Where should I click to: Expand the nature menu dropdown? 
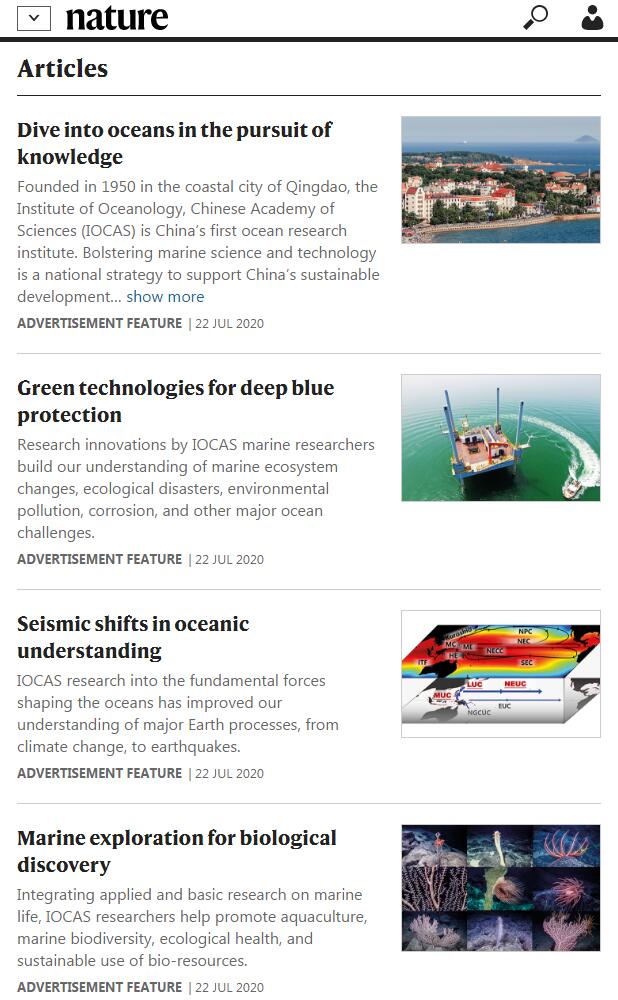click(34, 18)
